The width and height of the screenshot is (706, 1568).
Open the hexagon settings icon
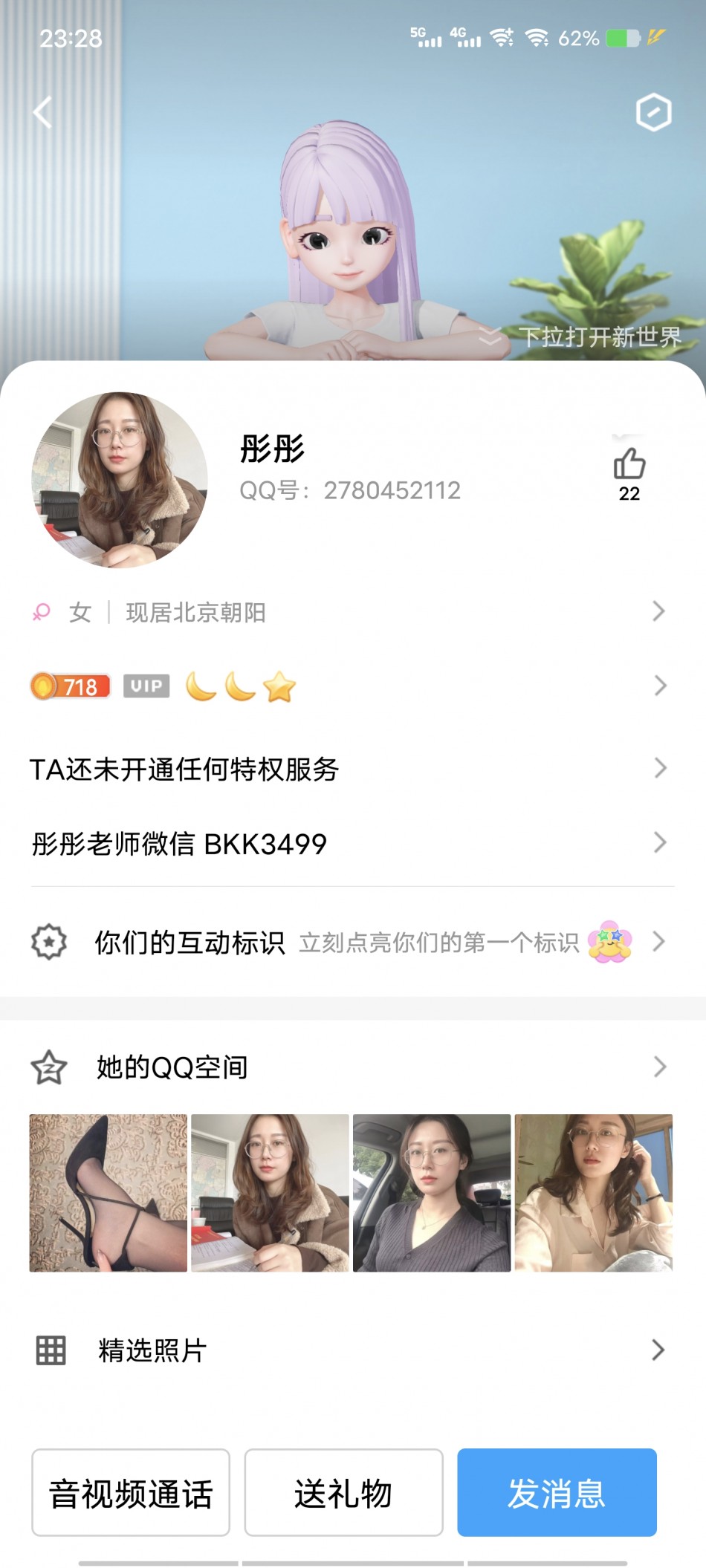click(x=653, y=113)
